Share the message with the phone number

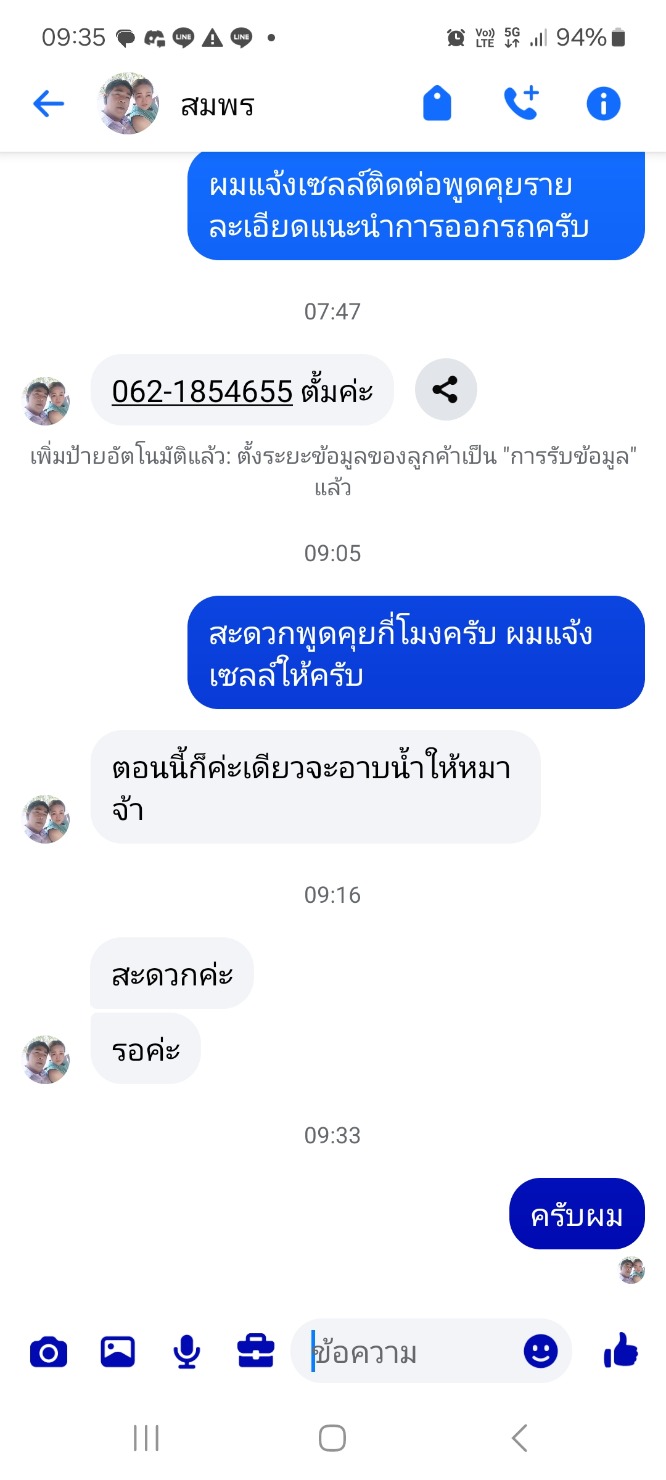pos(446,390)
